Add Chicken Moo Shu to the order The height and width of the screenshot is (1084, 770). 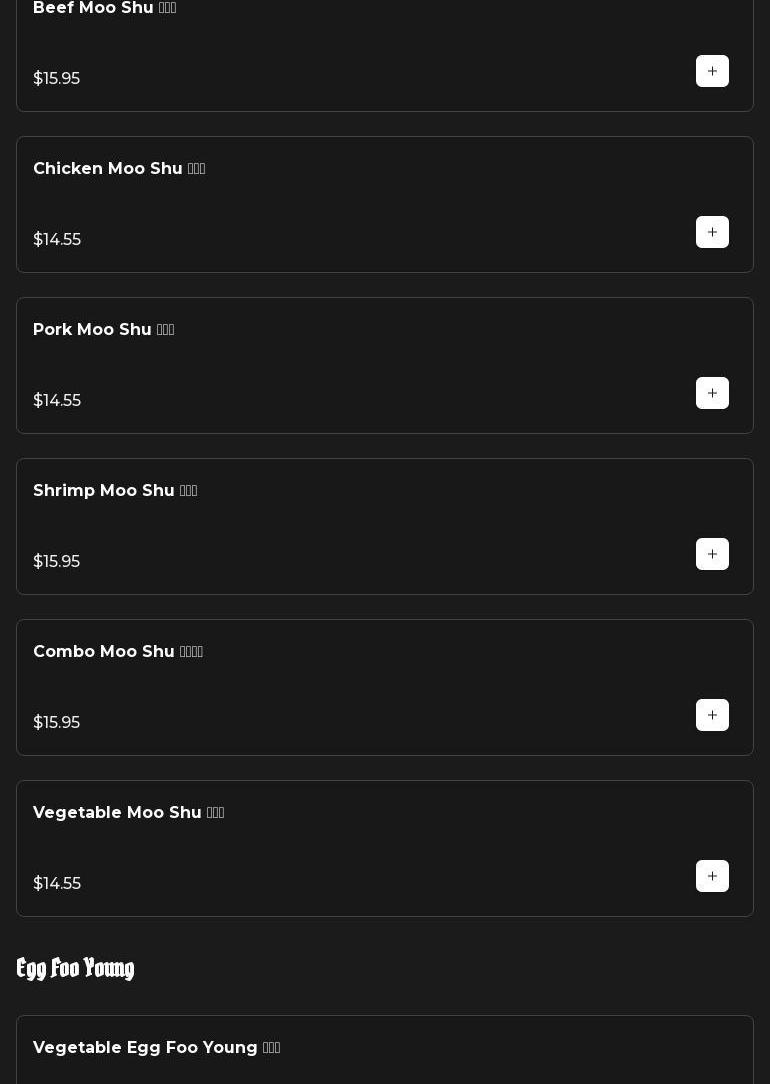pyautogui.click(x=712, y=232)
